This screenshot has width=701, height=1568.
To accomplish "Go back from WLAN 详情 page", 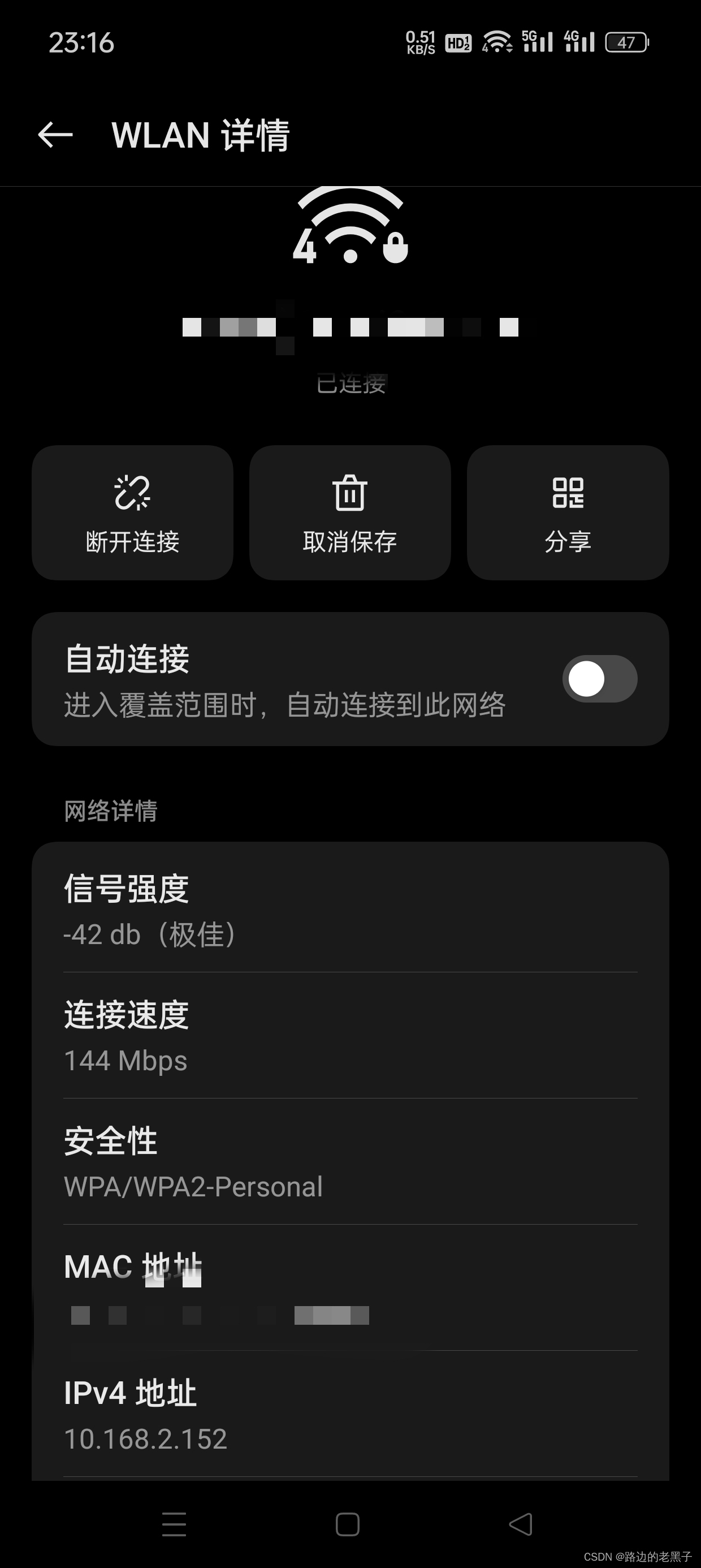I will coord(55,135).
